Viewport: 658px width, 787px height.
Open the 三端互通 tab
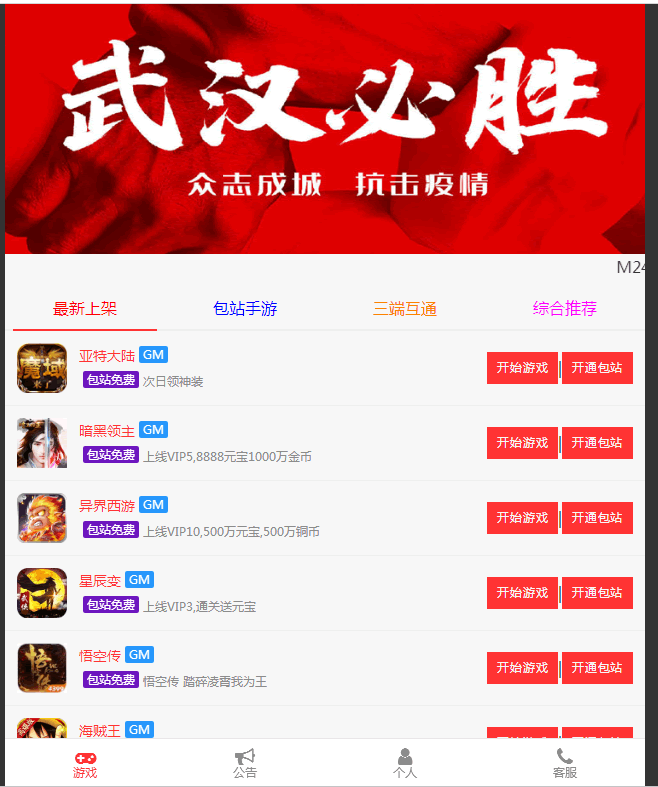pyautogui.click(x=405, y=309)
